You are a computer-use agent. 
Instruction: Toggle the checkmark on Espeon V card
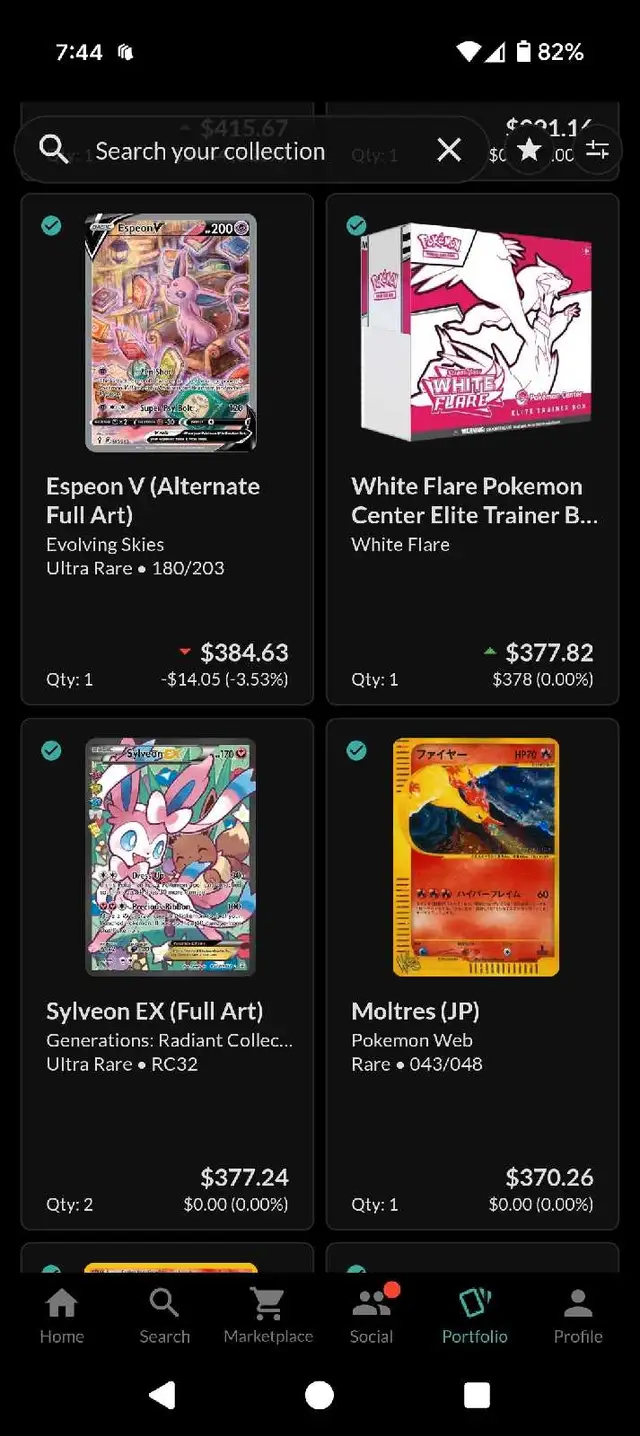(x=51, y=226)
